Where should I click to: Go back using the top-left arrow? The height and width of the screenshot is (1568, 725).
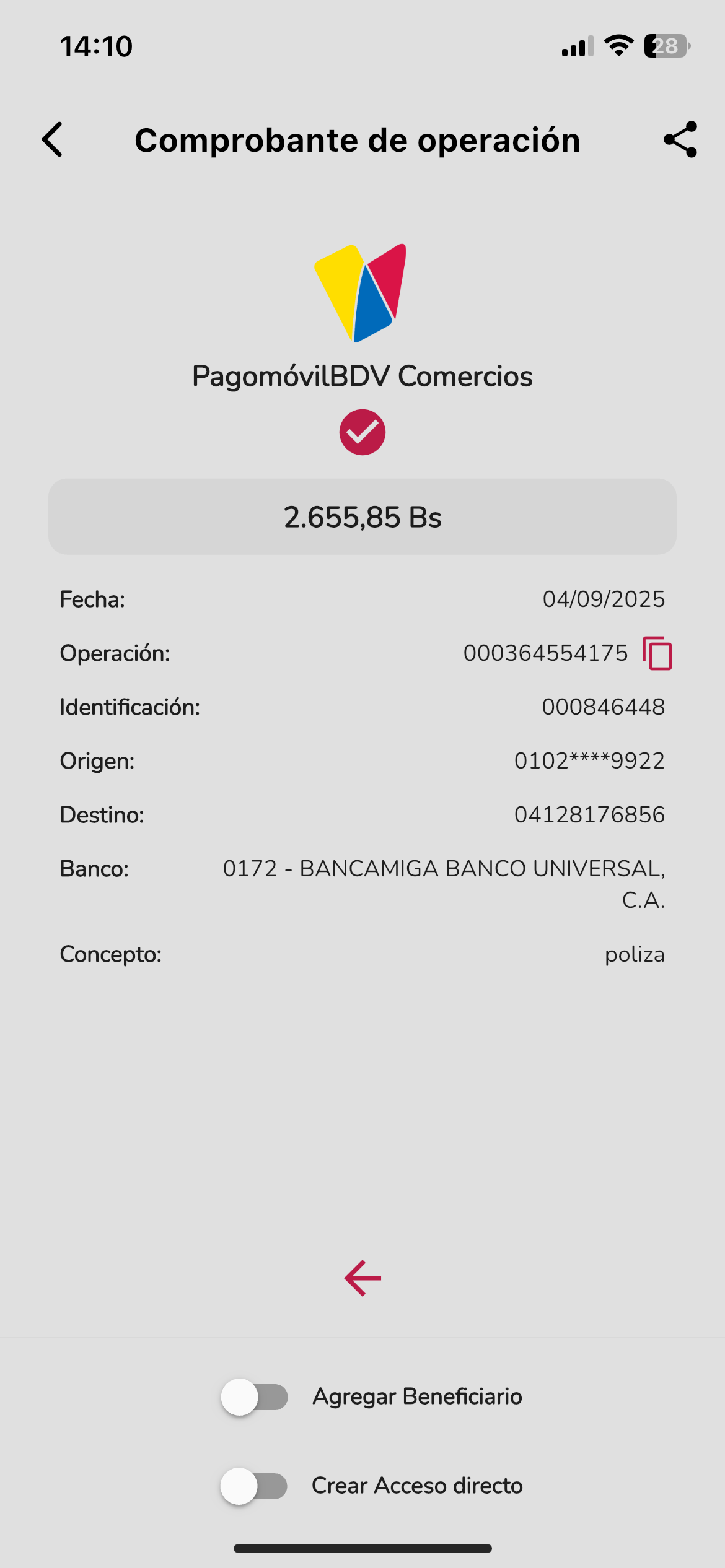point(53,139)
